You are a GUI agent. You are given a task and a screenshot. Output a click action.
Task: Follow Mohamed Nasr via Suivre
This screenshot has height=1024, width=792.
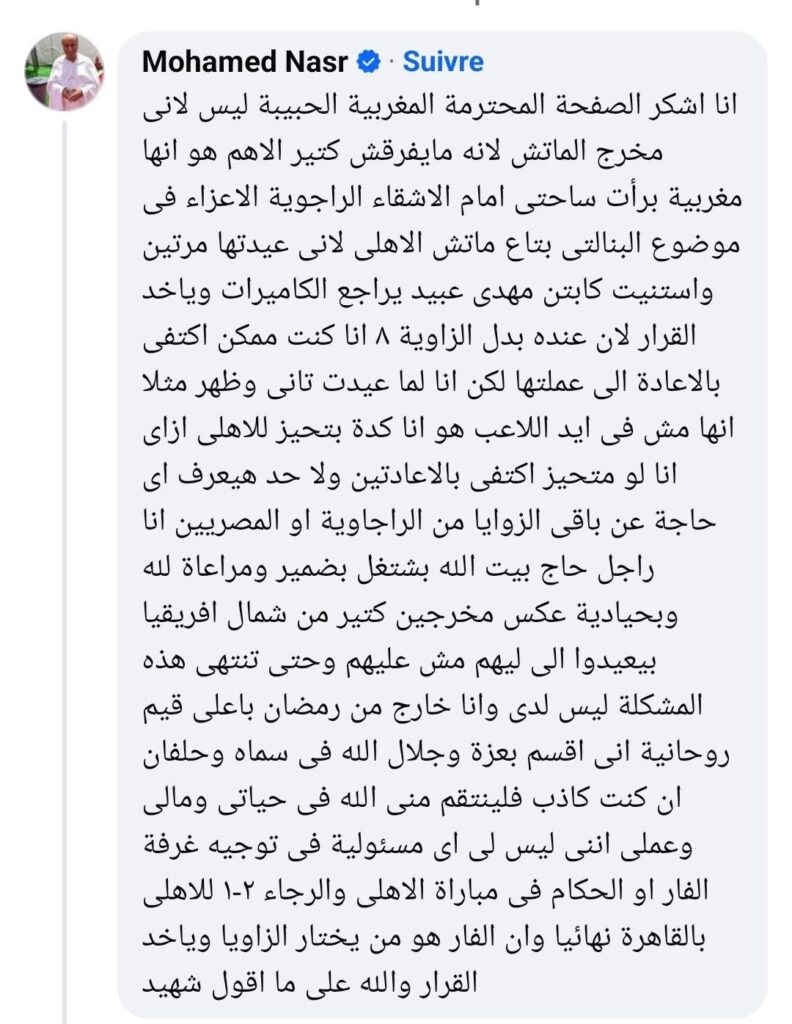(x=443, y=62)
